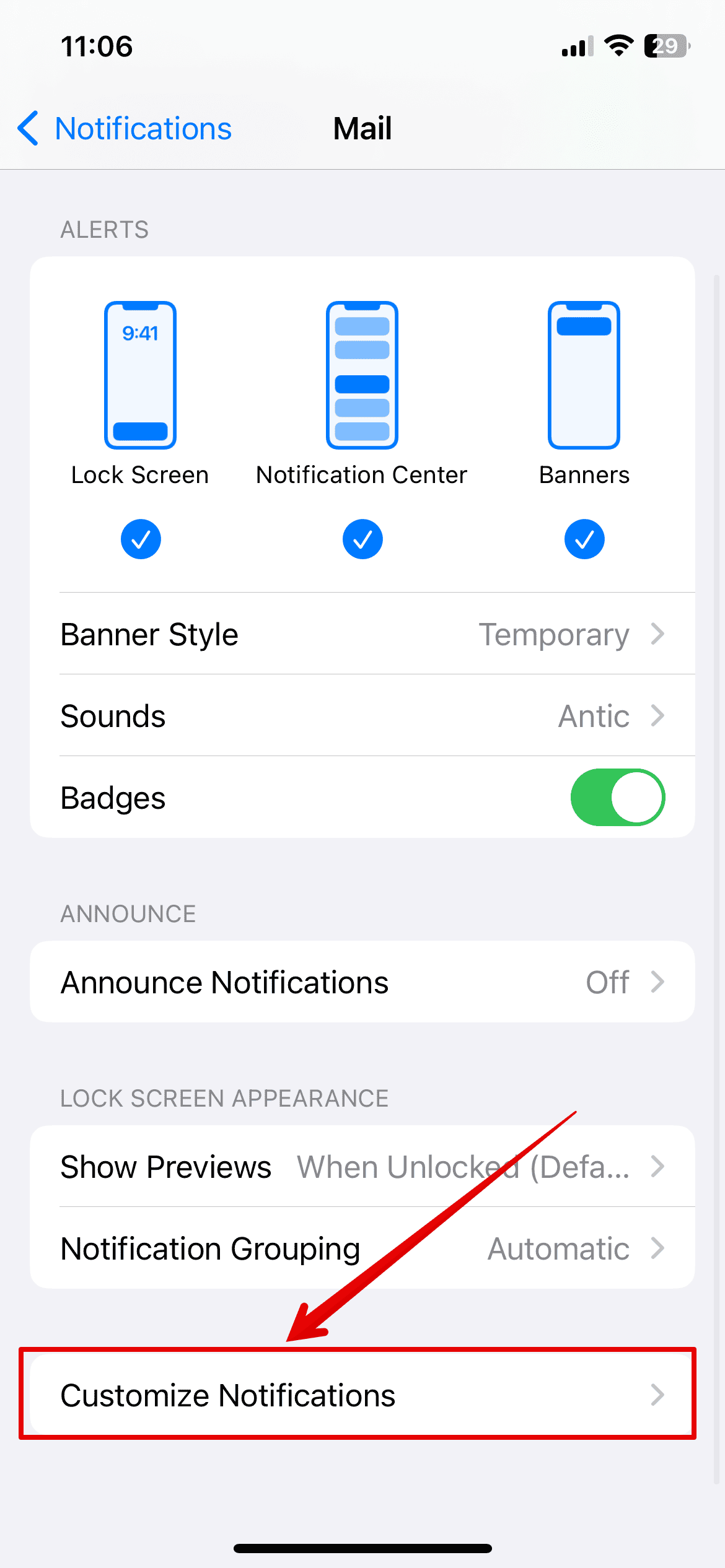The image size is (725, 1568).
Task: Open Notification Grouping options
Action: tap(362, 1248)
